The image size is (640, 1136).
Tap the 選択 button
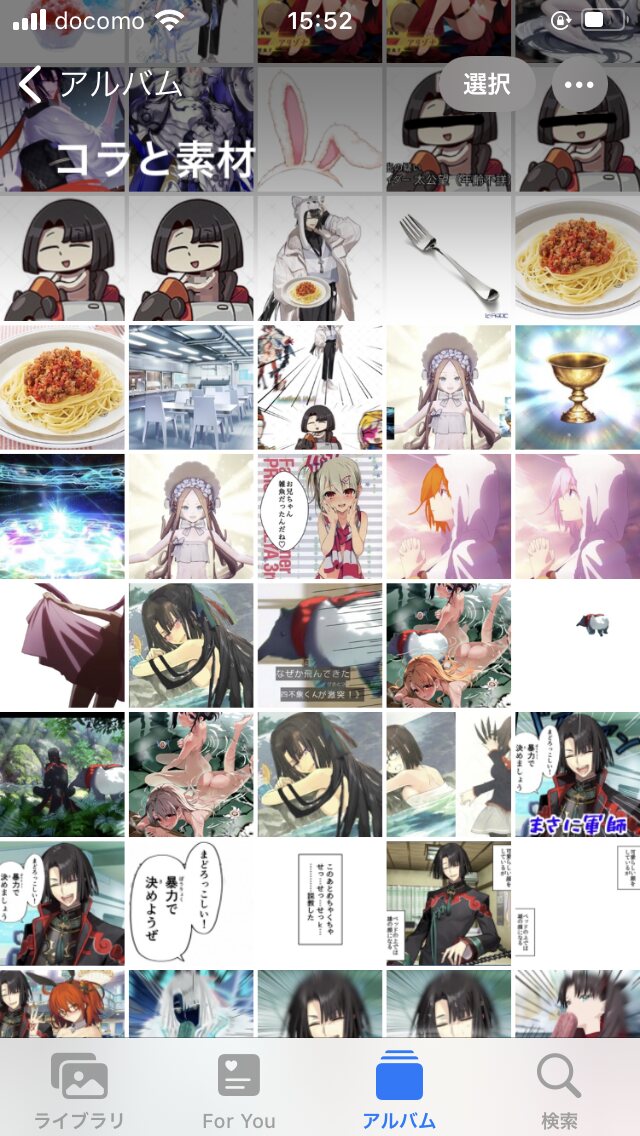pos(486,85)
